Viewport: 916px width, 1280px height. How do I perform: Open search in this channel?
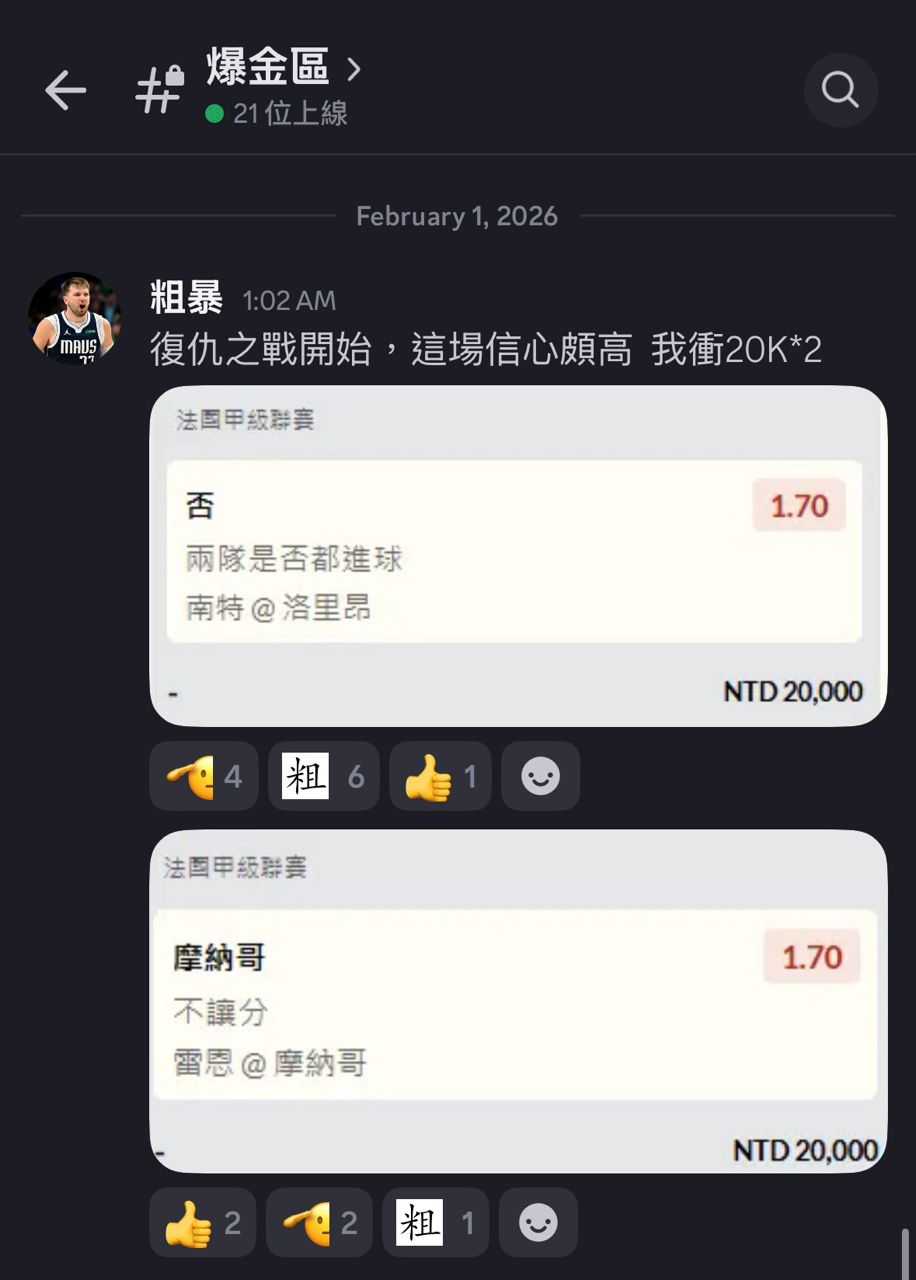840,91
